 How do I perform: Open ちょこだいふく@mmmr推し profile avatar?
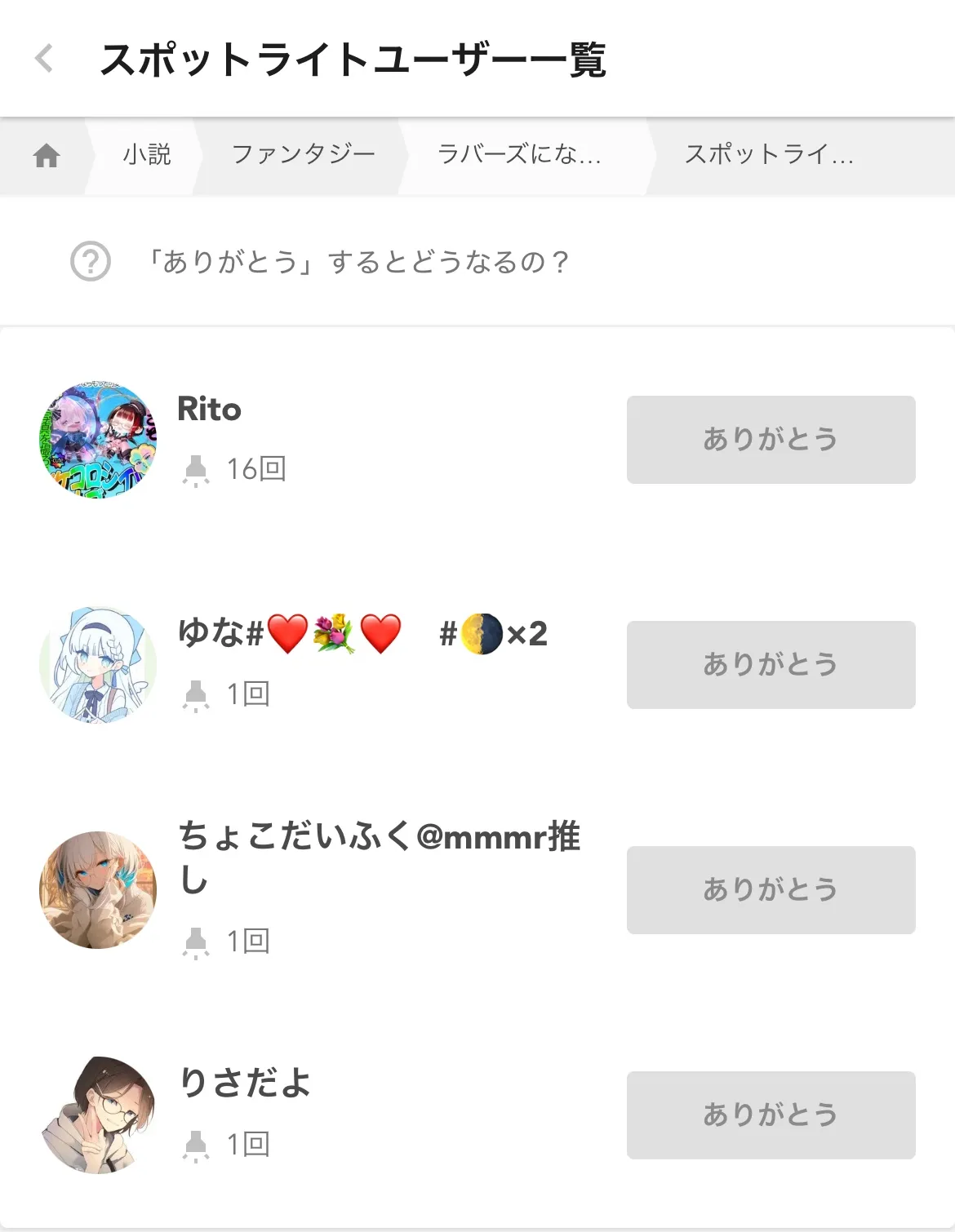(98, 890)
